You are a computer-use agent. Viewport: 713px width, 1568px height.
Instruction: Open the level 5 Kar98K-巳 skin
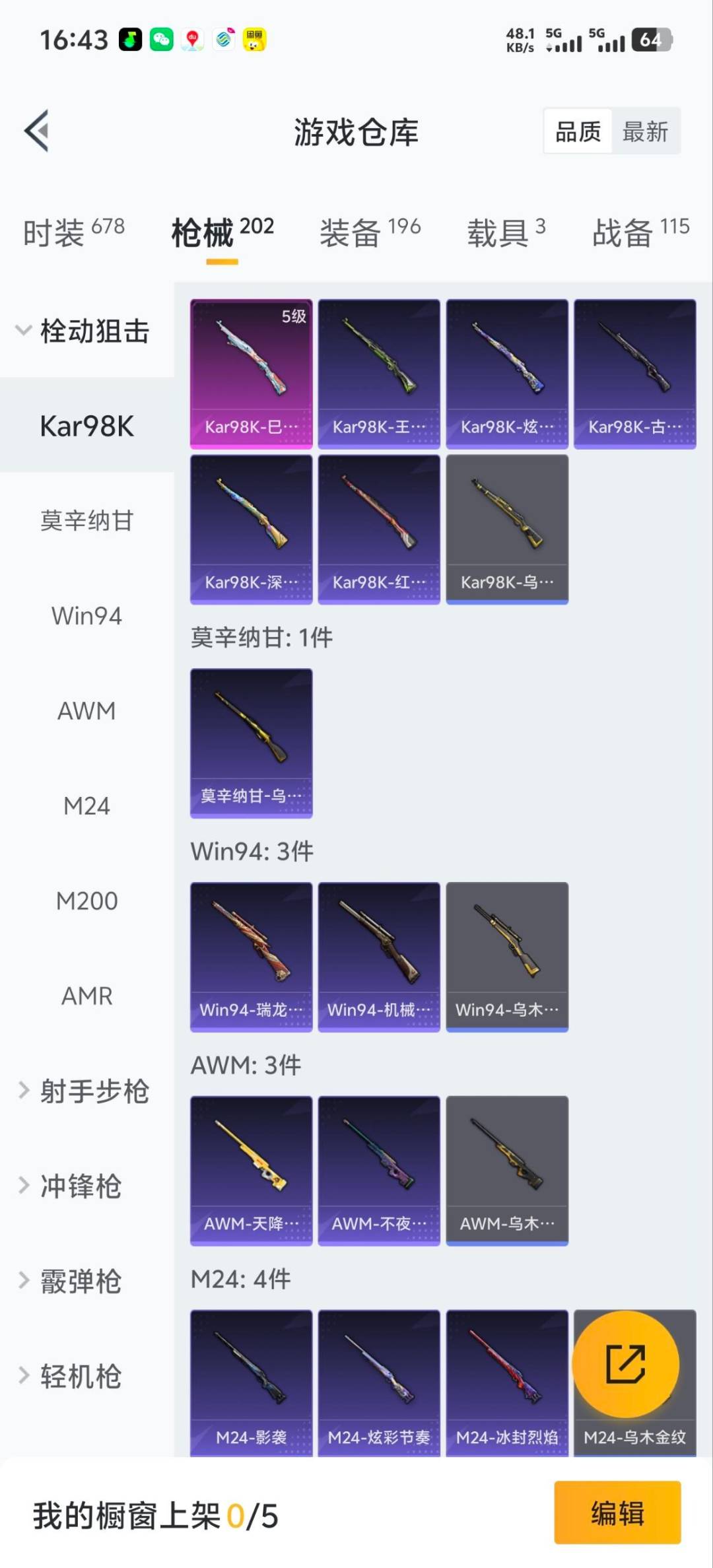tap(251, 374)
